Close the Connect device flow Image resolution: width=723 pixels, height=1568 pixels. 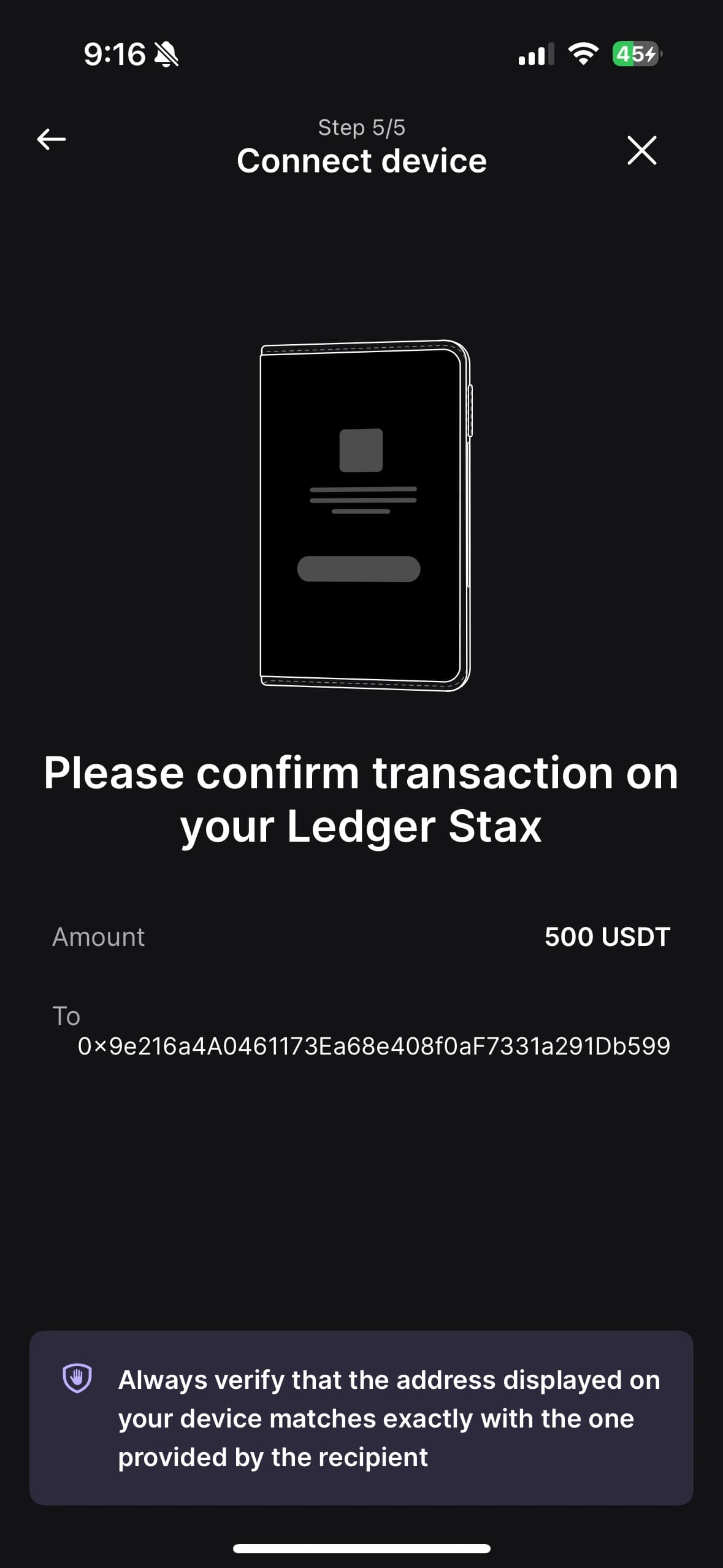(641, 150)
